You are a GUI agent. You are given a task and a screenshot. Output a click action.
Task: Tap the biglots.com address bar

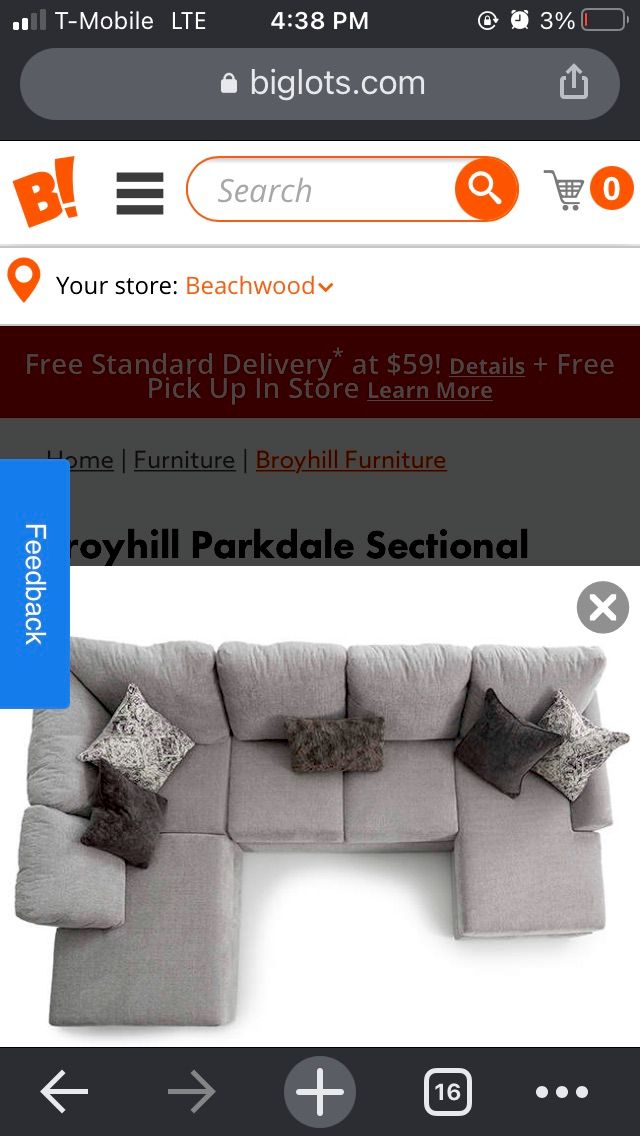322,83
